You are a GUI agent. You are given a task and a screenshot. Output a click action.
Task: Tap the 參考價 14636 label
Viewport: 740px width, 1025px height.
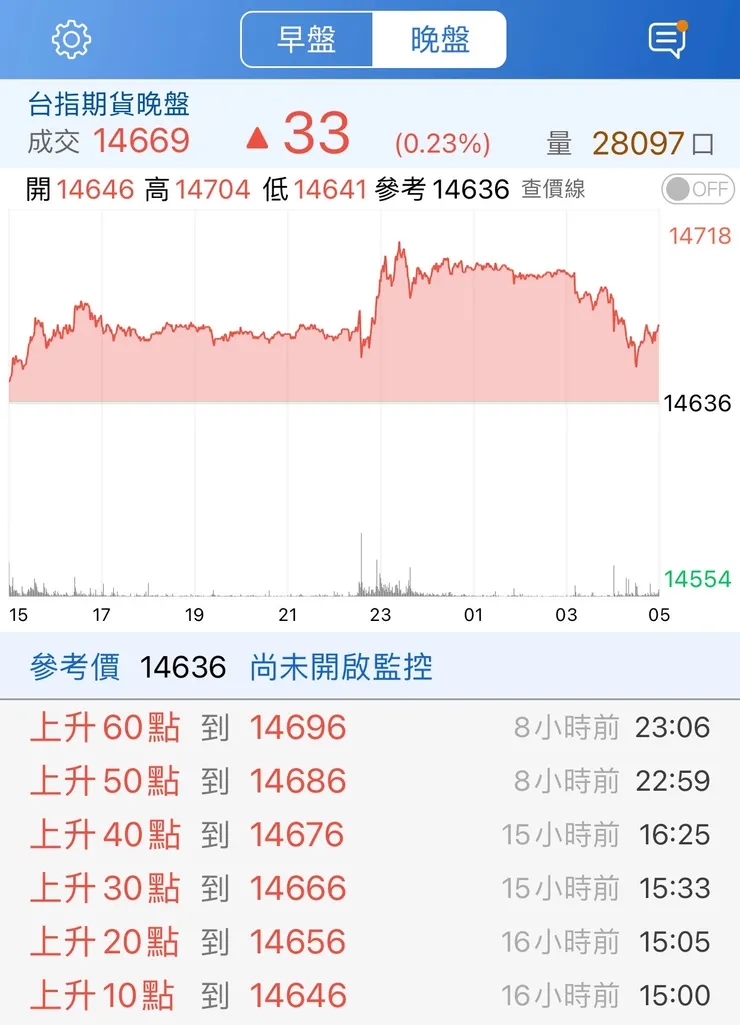(x=120, y=667)
